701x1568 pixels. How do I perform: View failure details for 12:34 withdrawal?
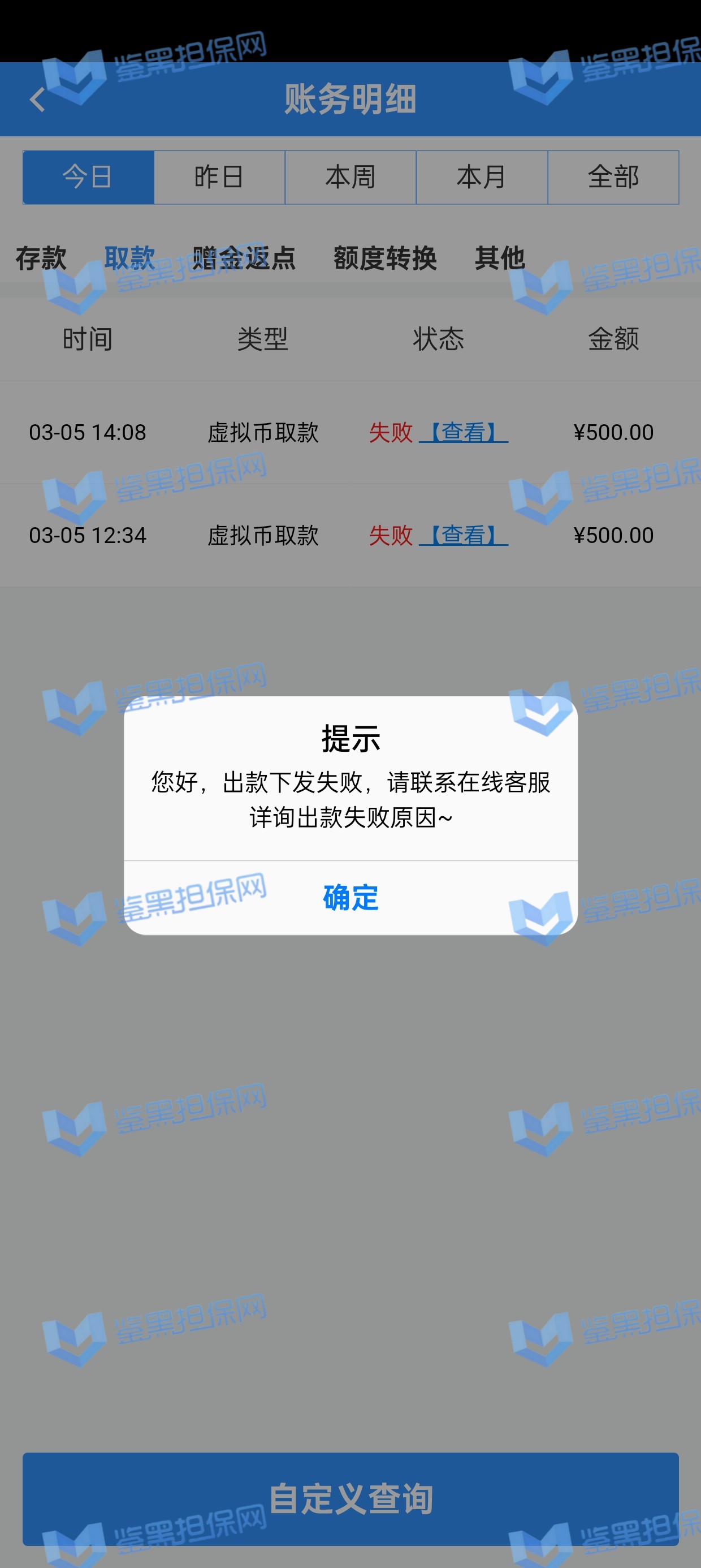click(464, 536)
